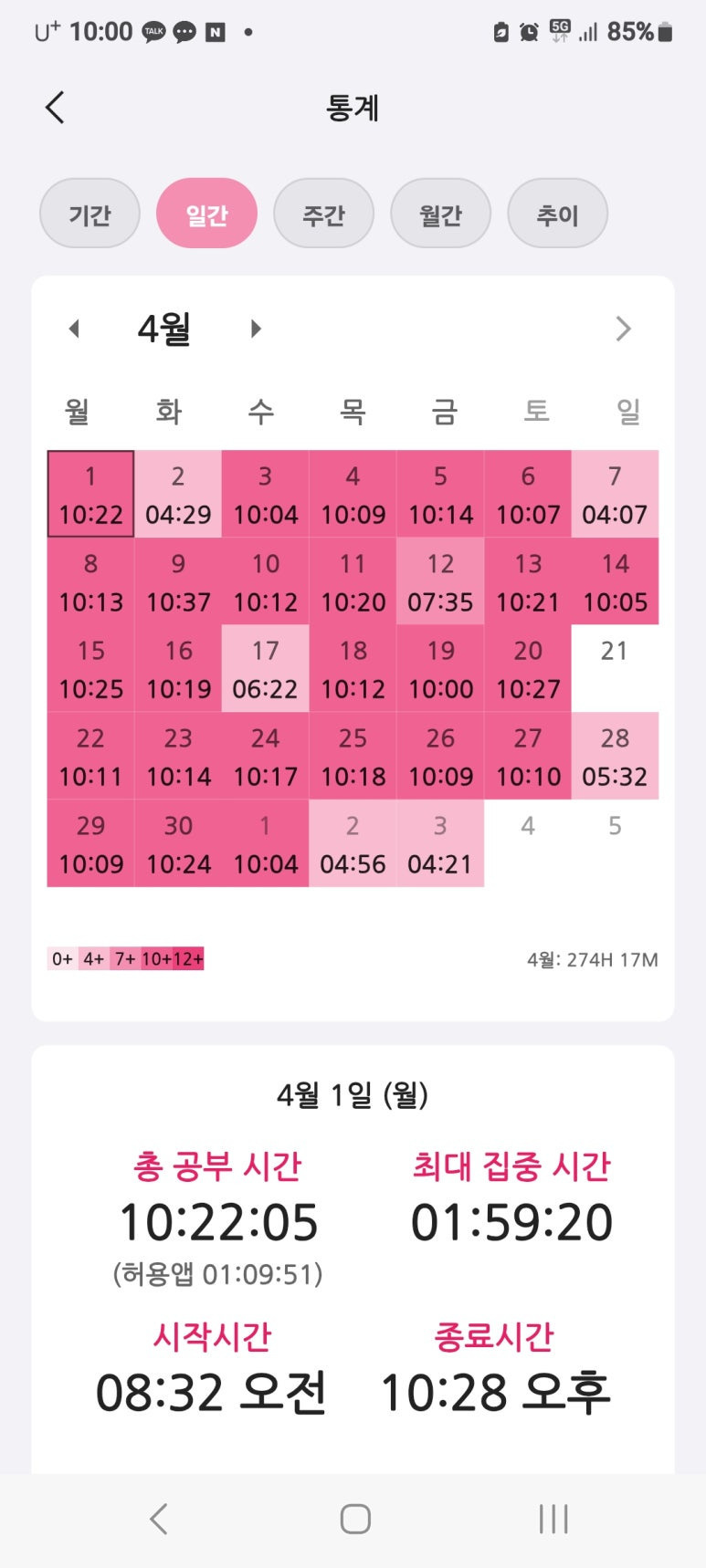The height and width of the screenshot is (1568, 706).
Task: Select April 9 with 10:37
Action: [178, 581]
